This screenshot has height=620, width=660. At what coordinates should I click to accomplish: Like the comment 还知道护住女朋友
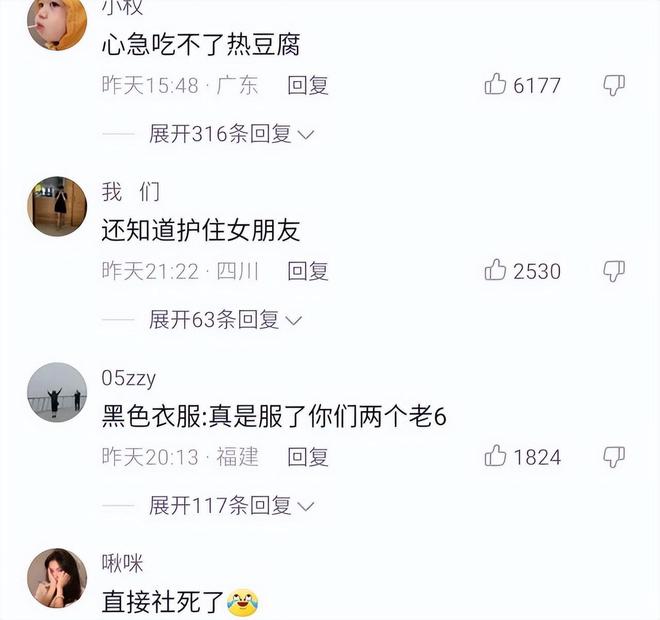[496, 270]
